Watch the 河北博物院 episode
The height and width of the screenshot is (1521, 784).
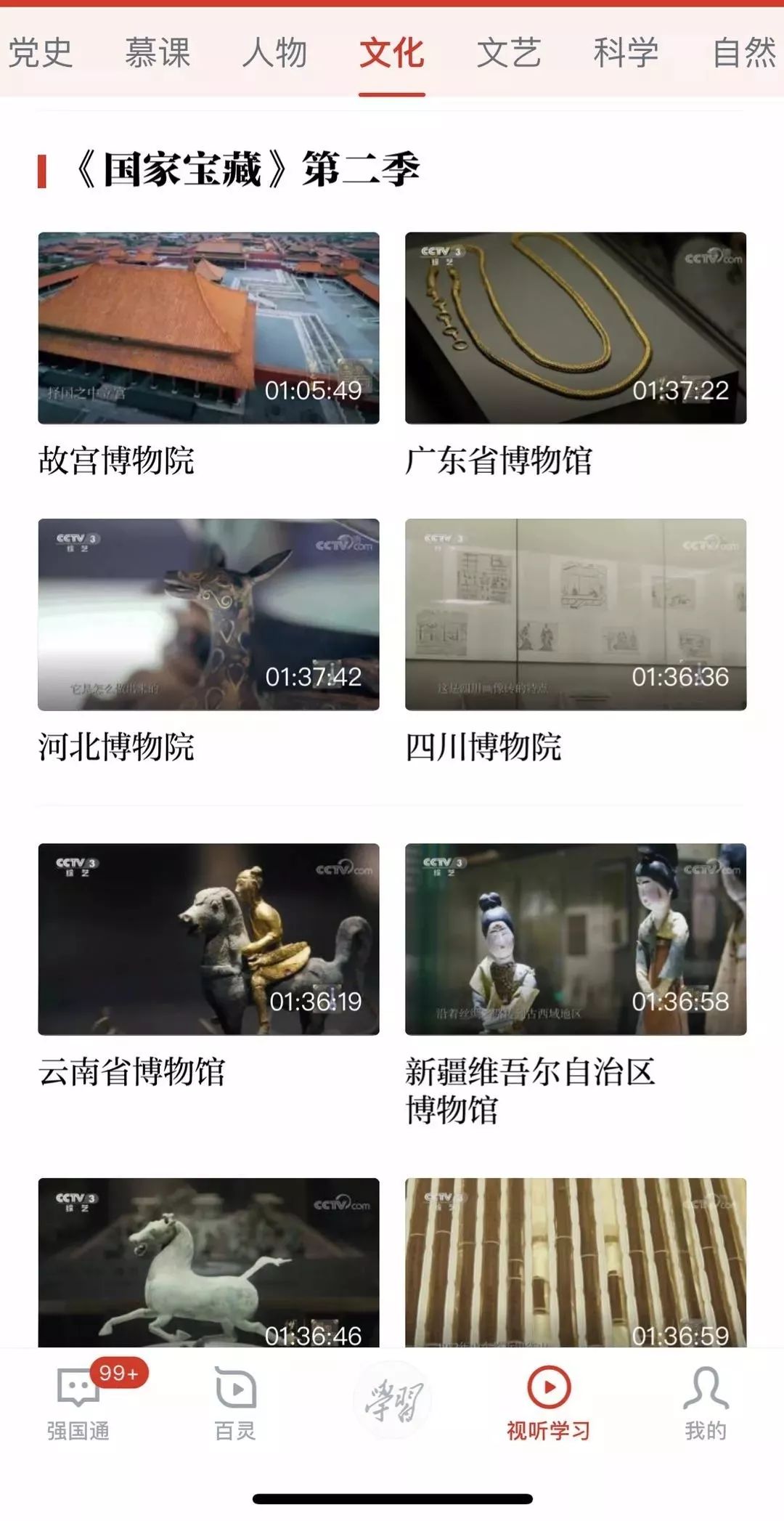(x=208, y=614)
